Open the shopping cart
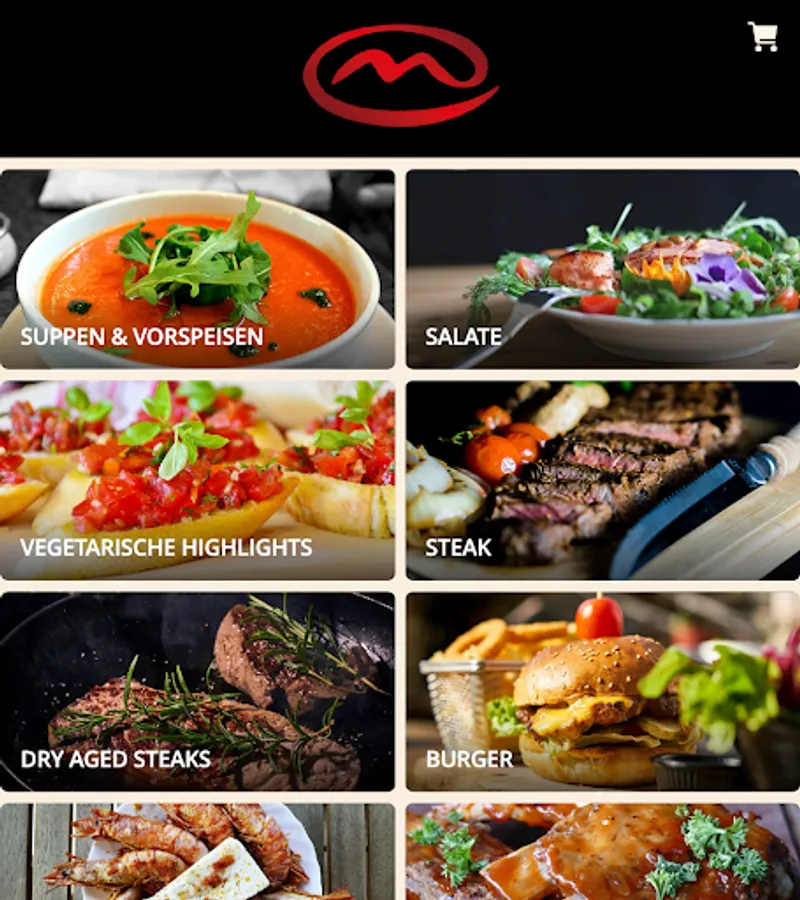 click(763, 36)
